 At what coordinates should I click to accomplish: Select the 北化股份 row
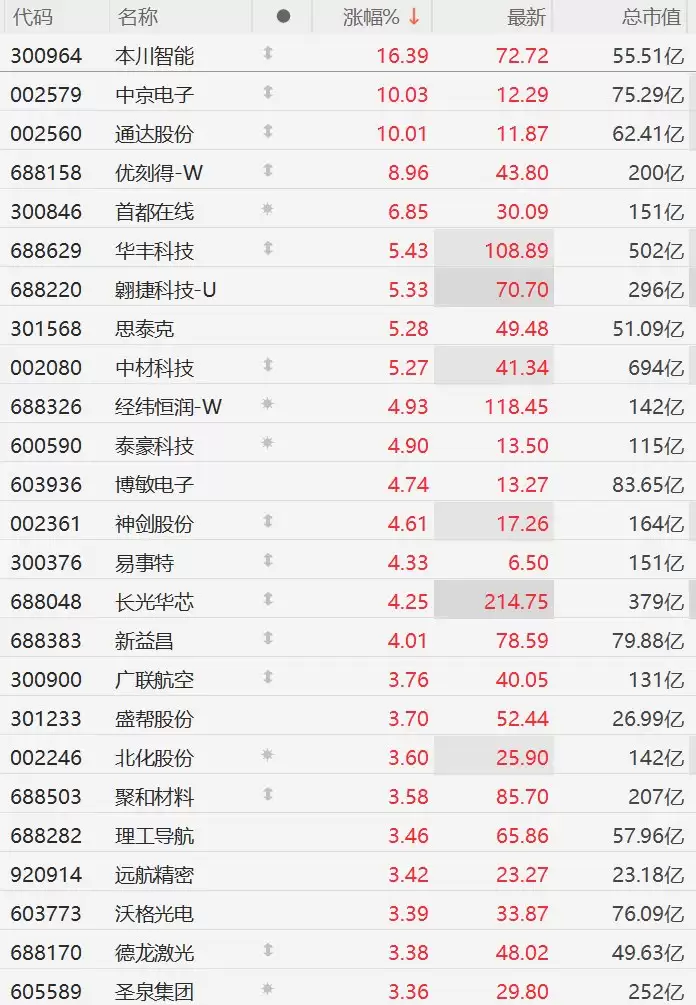tap(154, 758)
